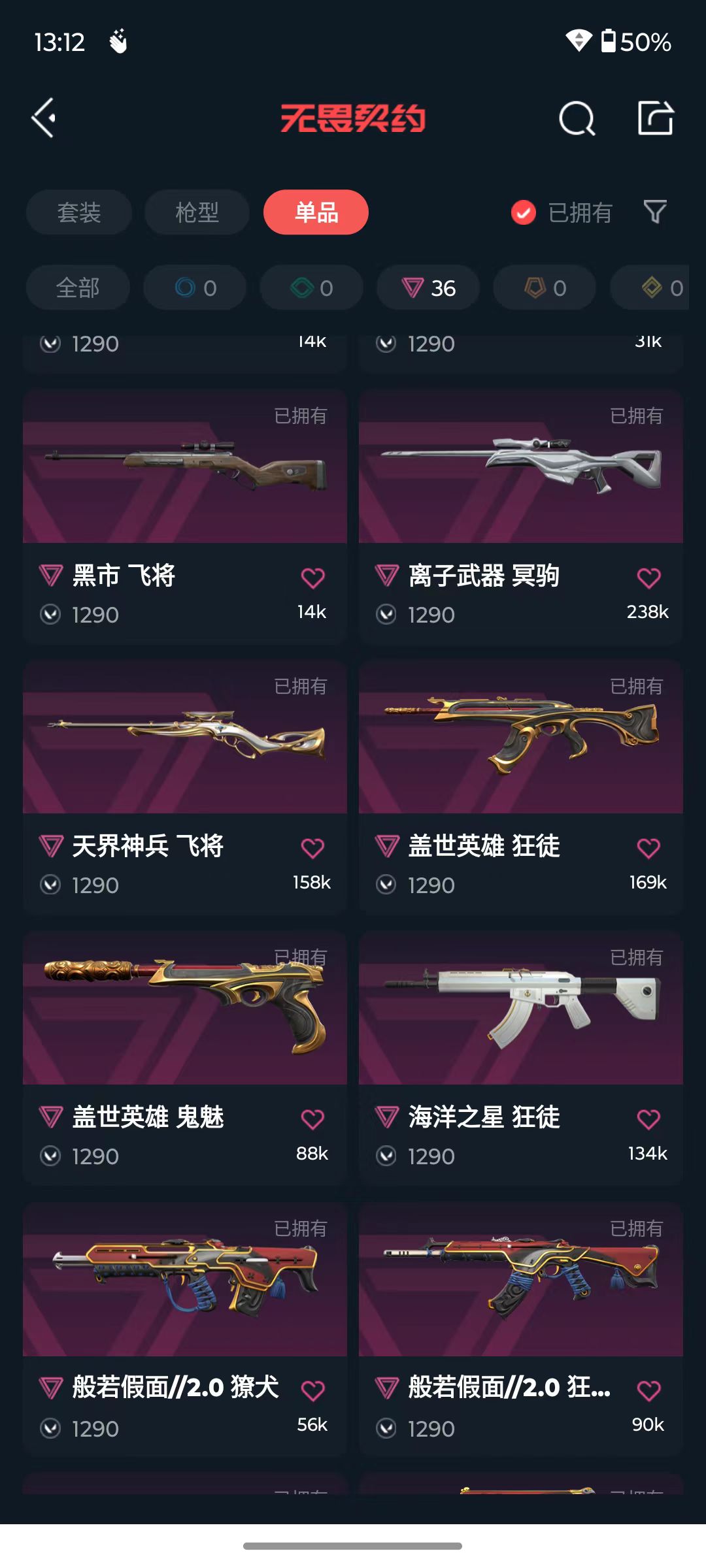Screen dimensions: 706x1568
Task: Select the 全部 rarity chip
Action: [x=78, y=287]
